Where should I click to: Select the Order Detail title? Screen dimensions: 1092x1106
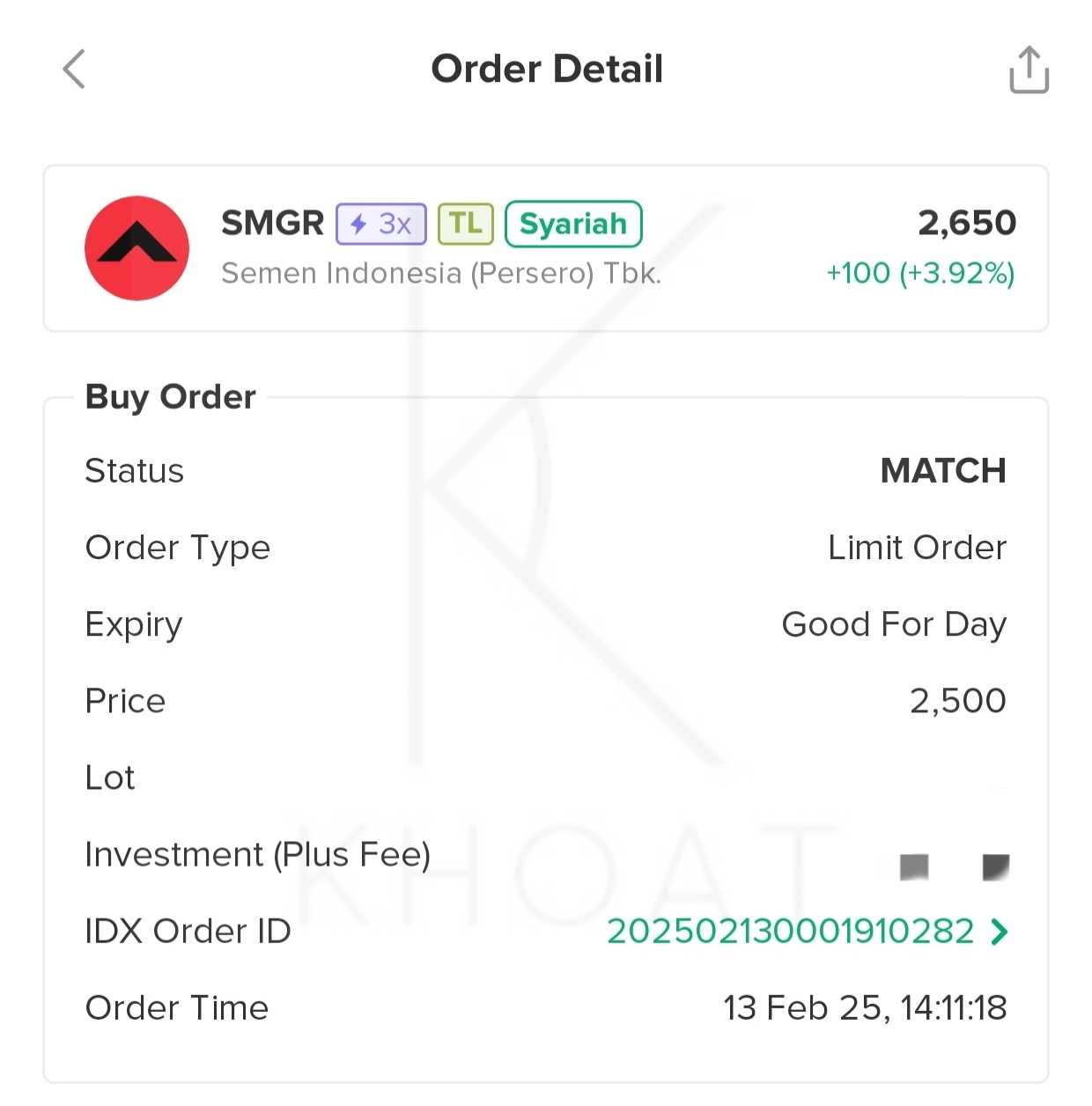click(x=546, y=69)
